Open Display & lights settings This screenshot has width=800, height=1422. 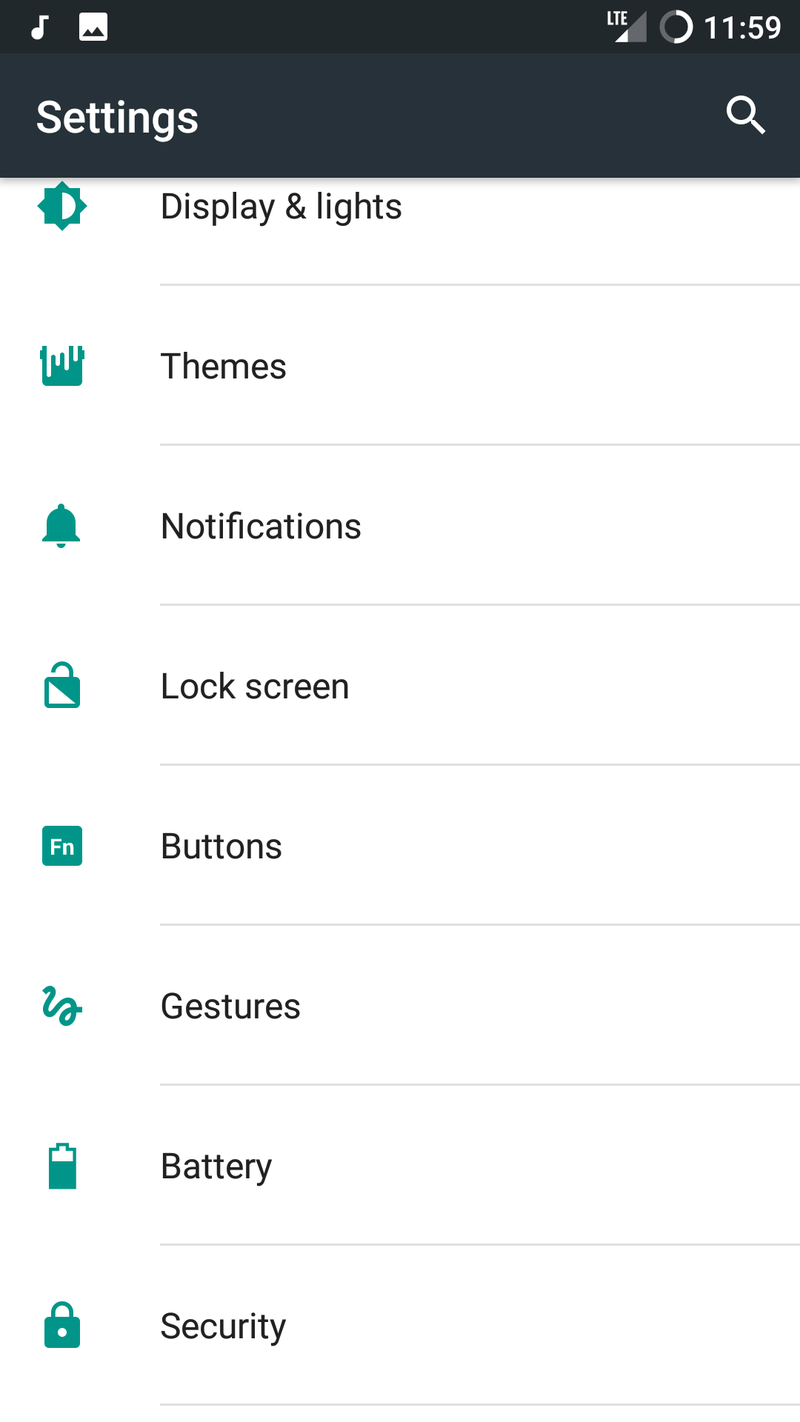tap(400, 230)
